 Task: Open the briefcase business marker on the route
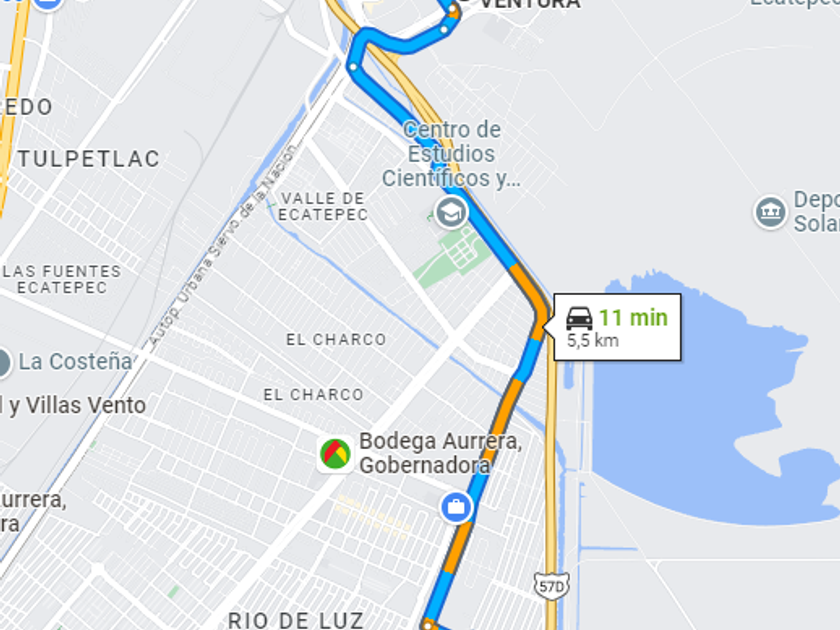pyautogui.click(x=456, y=507)
